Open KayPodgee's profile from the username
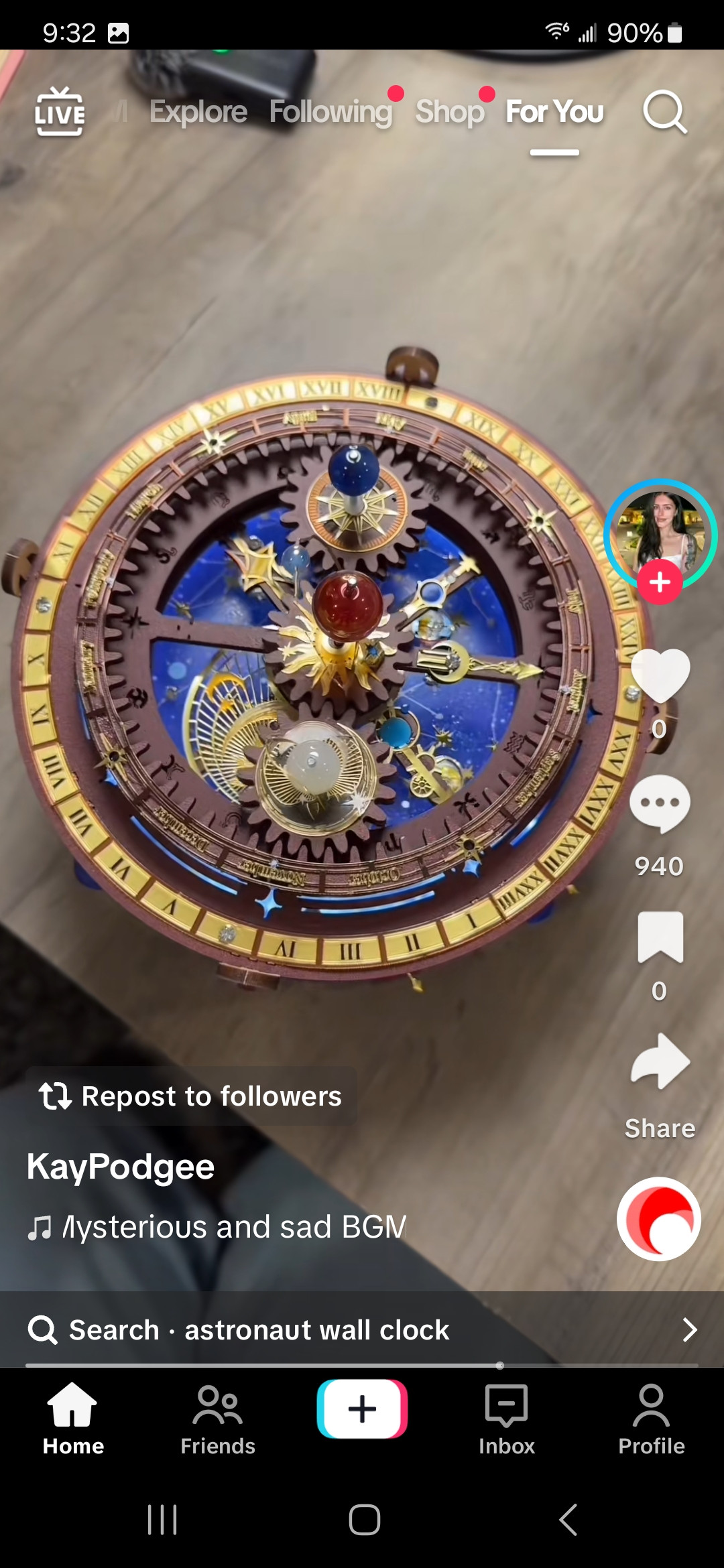The width and height of the screenshot is (724, 1568). (121, 1167)
